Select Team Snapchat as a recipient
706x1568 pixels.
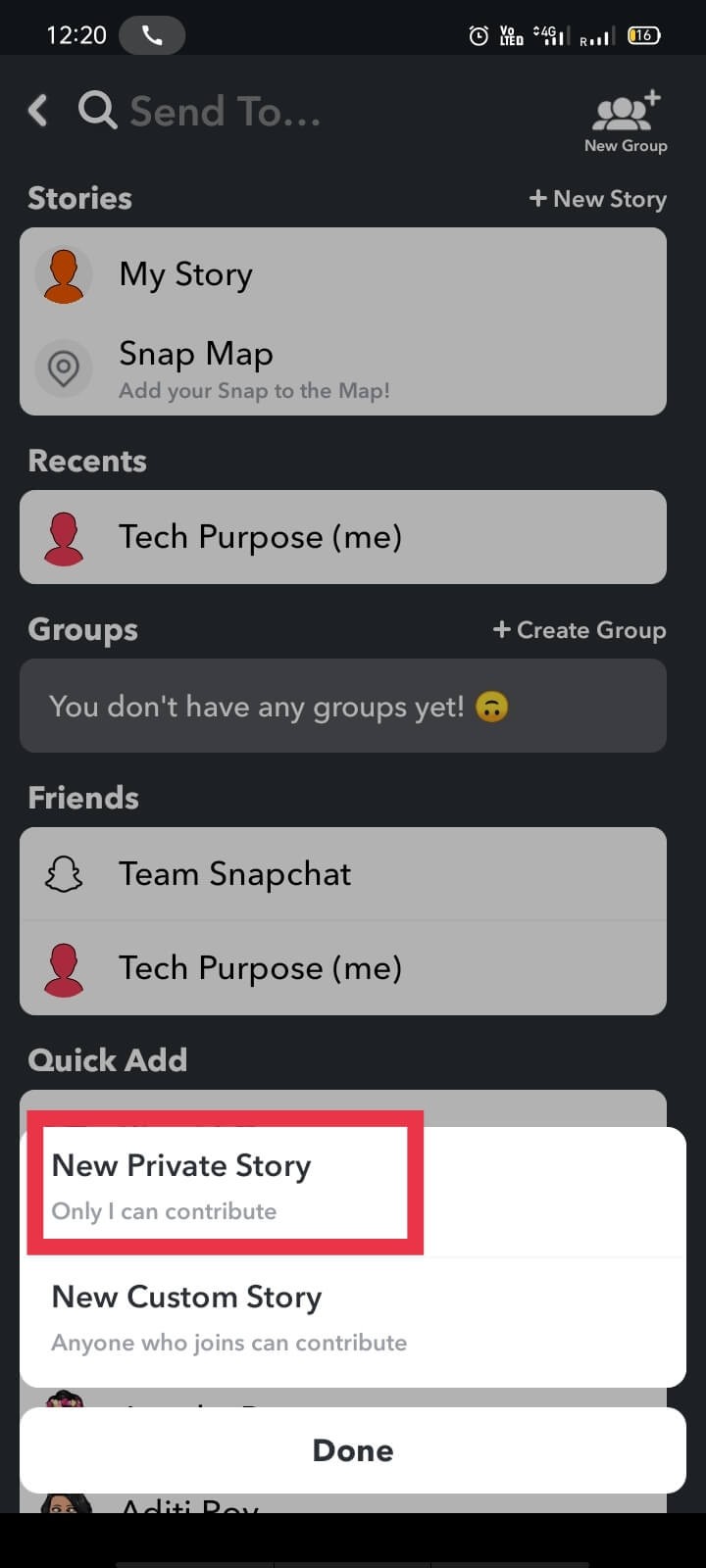pos(235,873)
